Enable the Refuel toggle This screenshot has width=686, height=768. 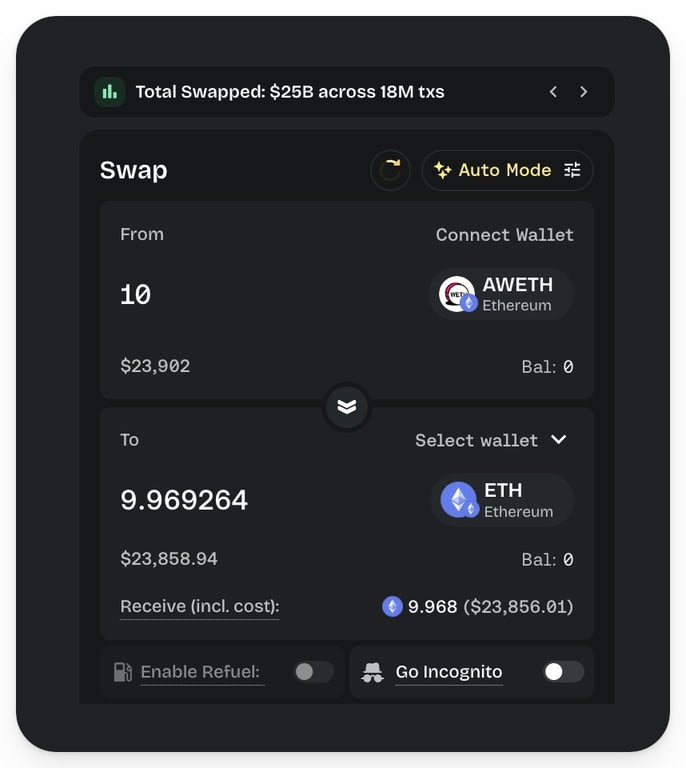point(313,672)
